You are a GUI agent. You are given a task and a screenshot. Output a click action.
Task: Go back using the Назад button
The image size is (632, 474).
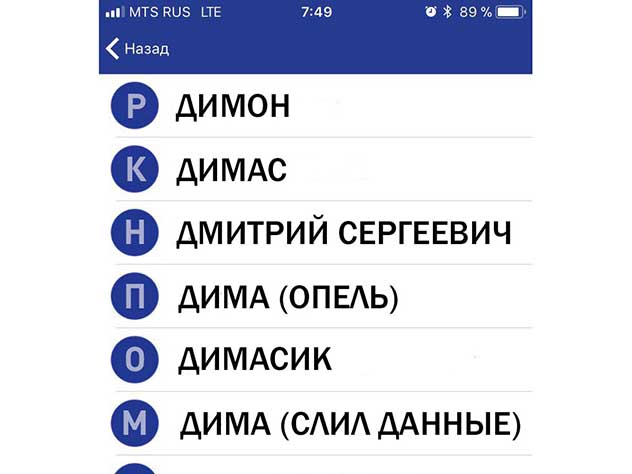(137, 49)
